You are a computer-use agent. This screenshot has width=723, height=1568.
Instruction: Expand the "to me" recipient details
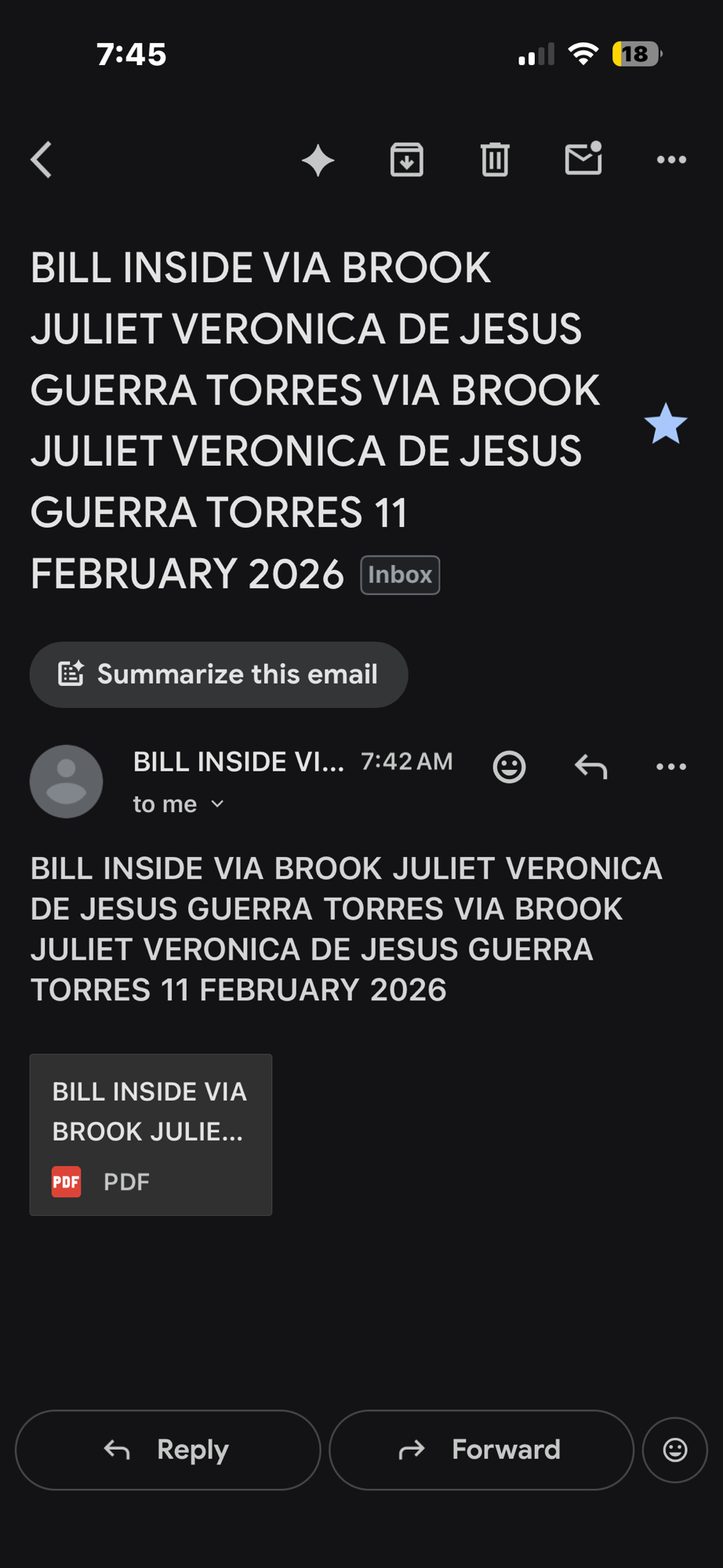(x=179, y=804)
